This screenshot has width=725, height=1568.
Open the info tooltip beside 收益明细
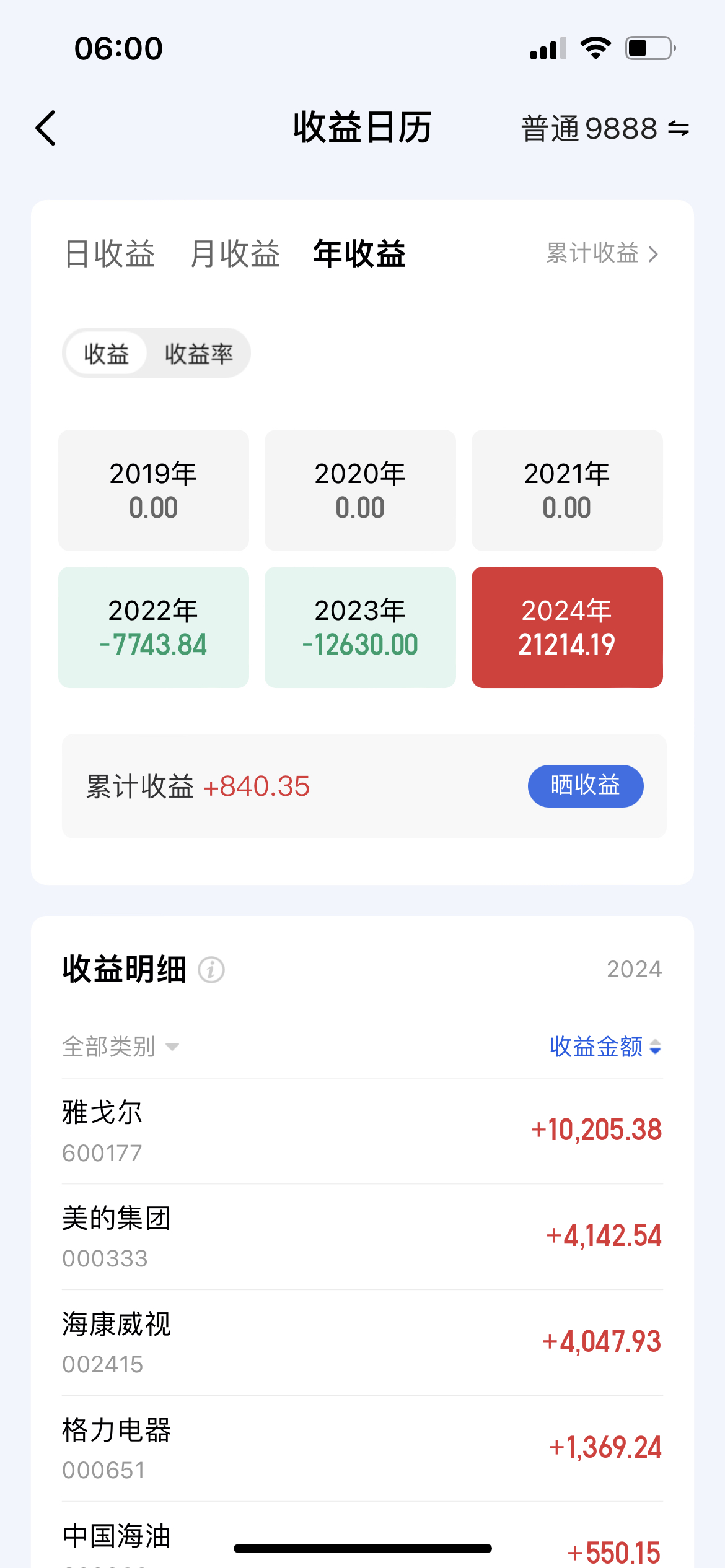(x=211, y=969)
